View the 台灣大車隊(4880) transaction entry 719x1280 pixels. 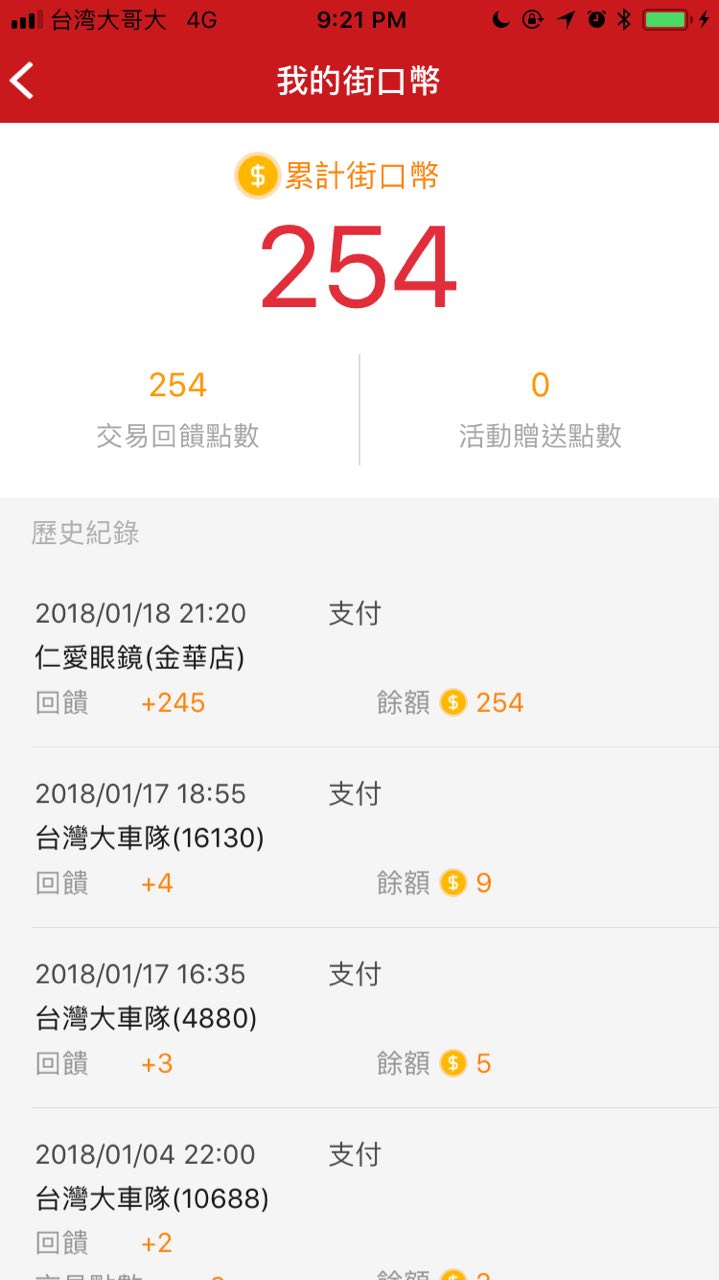(360, 1018)
